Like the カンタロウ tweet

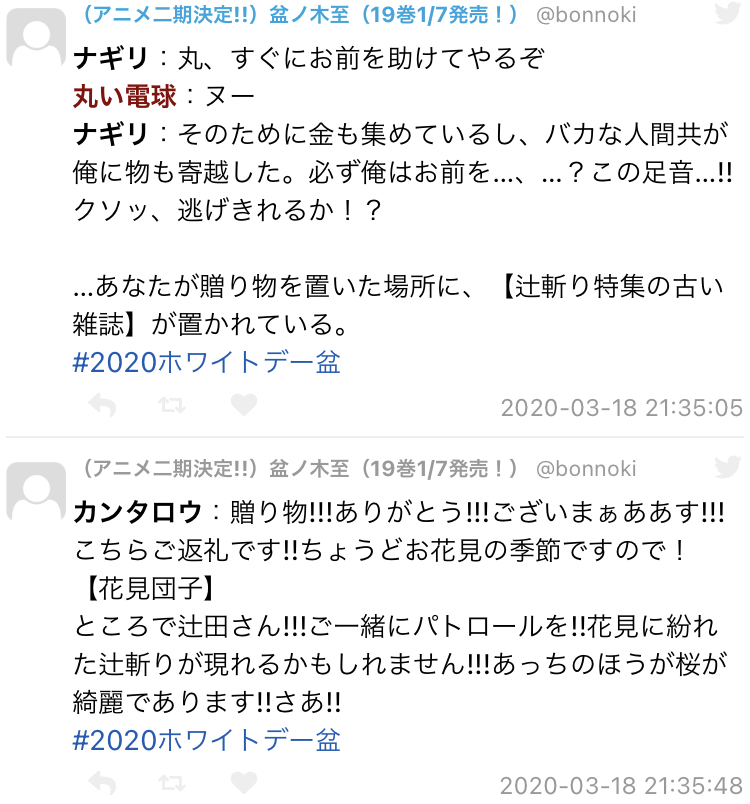point(244,783)
